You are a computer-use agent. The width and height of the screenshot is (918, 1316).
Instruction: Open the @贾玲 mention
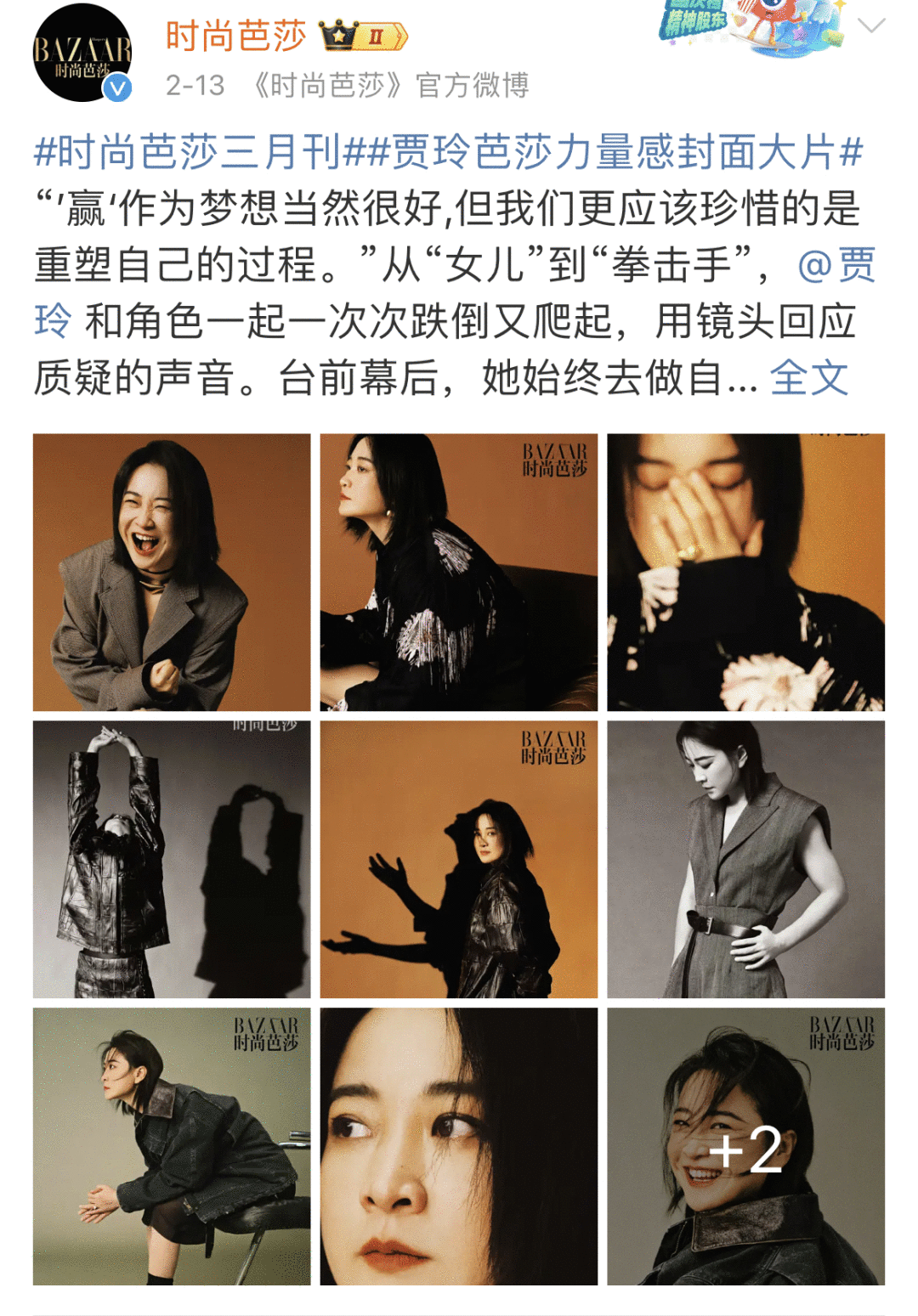point(837,266)
